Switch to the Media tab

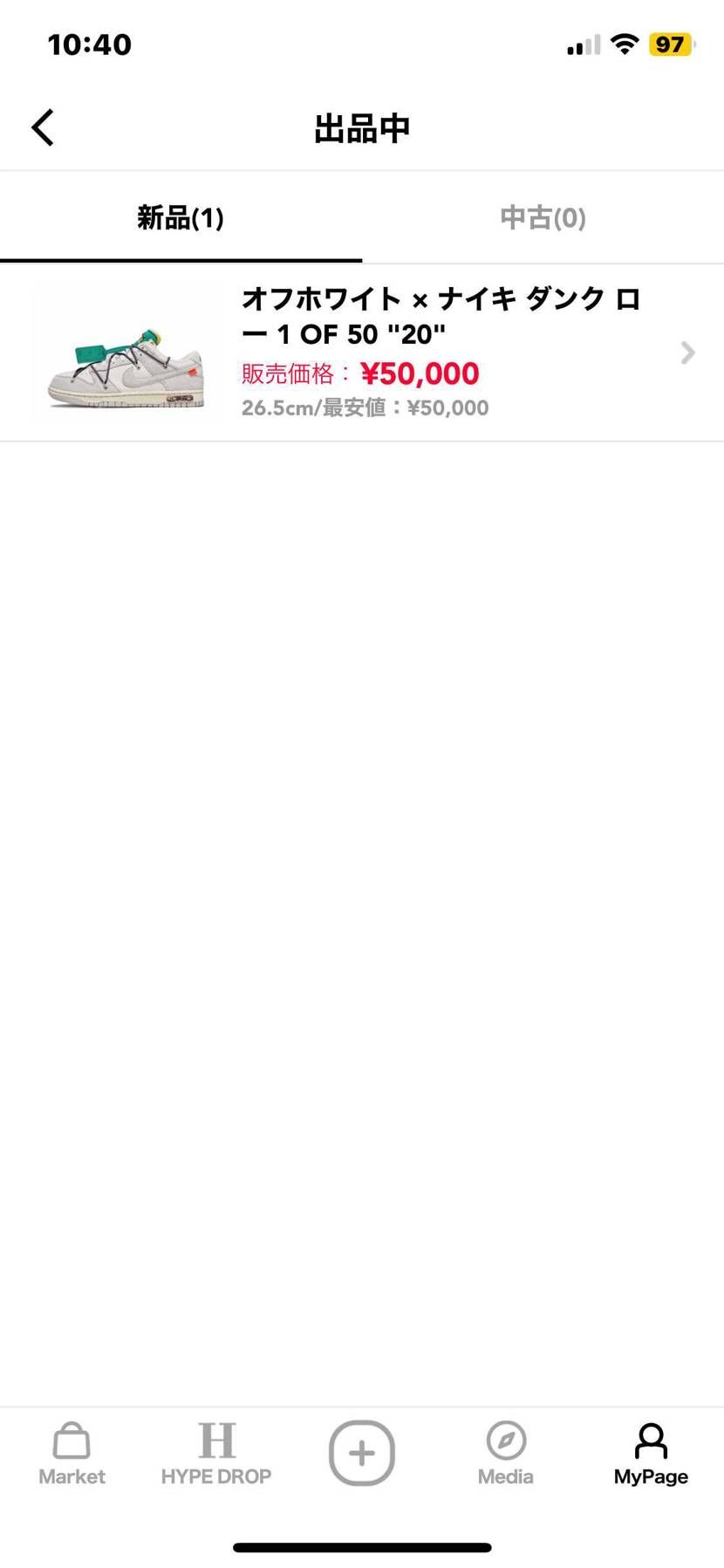[506, 1454]
